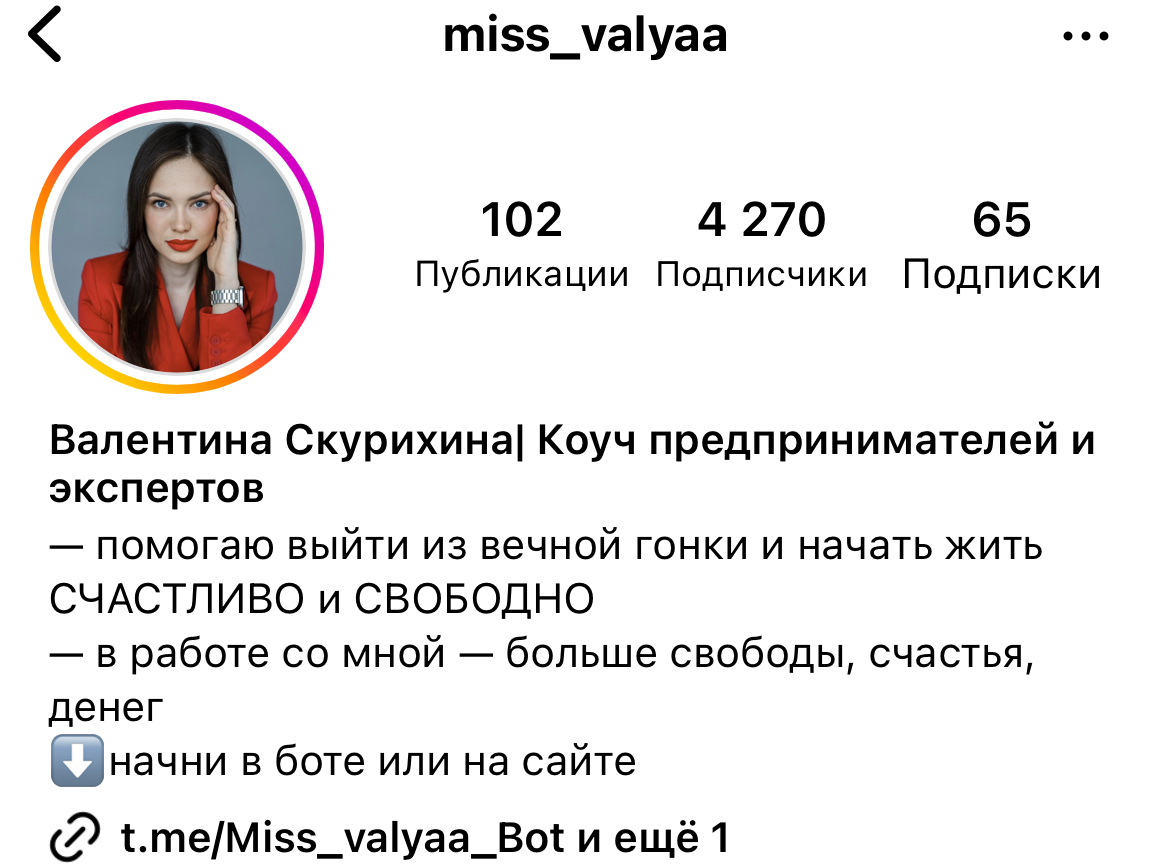Open the three-dot overflow menu
Viewport: 1170px width, 864px height.
pos(1086,37)
